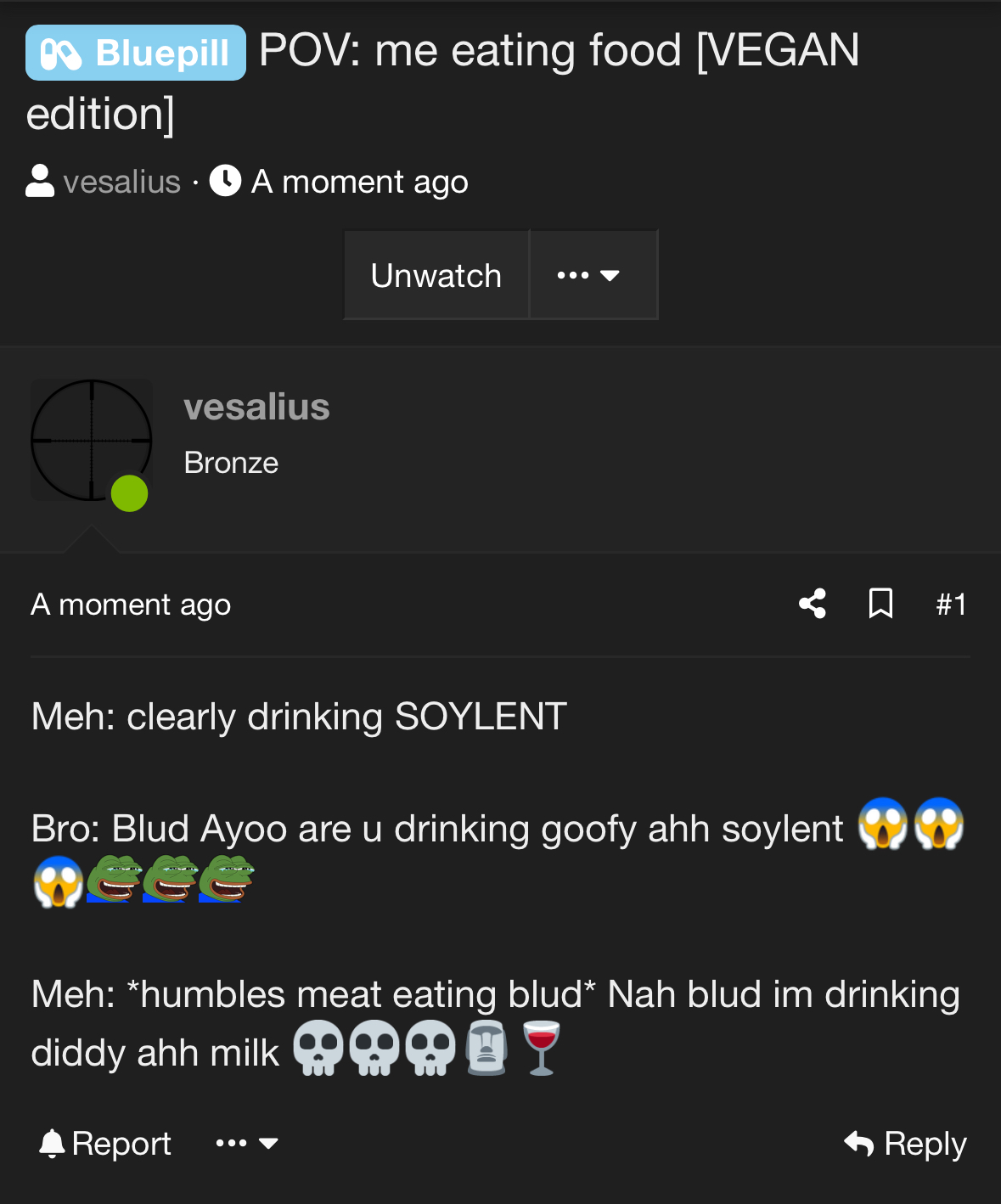This screenshot has height=1204, width=1001.
Task: Open vesalius crosshair avatar
Action: click(x=92, y=440)
